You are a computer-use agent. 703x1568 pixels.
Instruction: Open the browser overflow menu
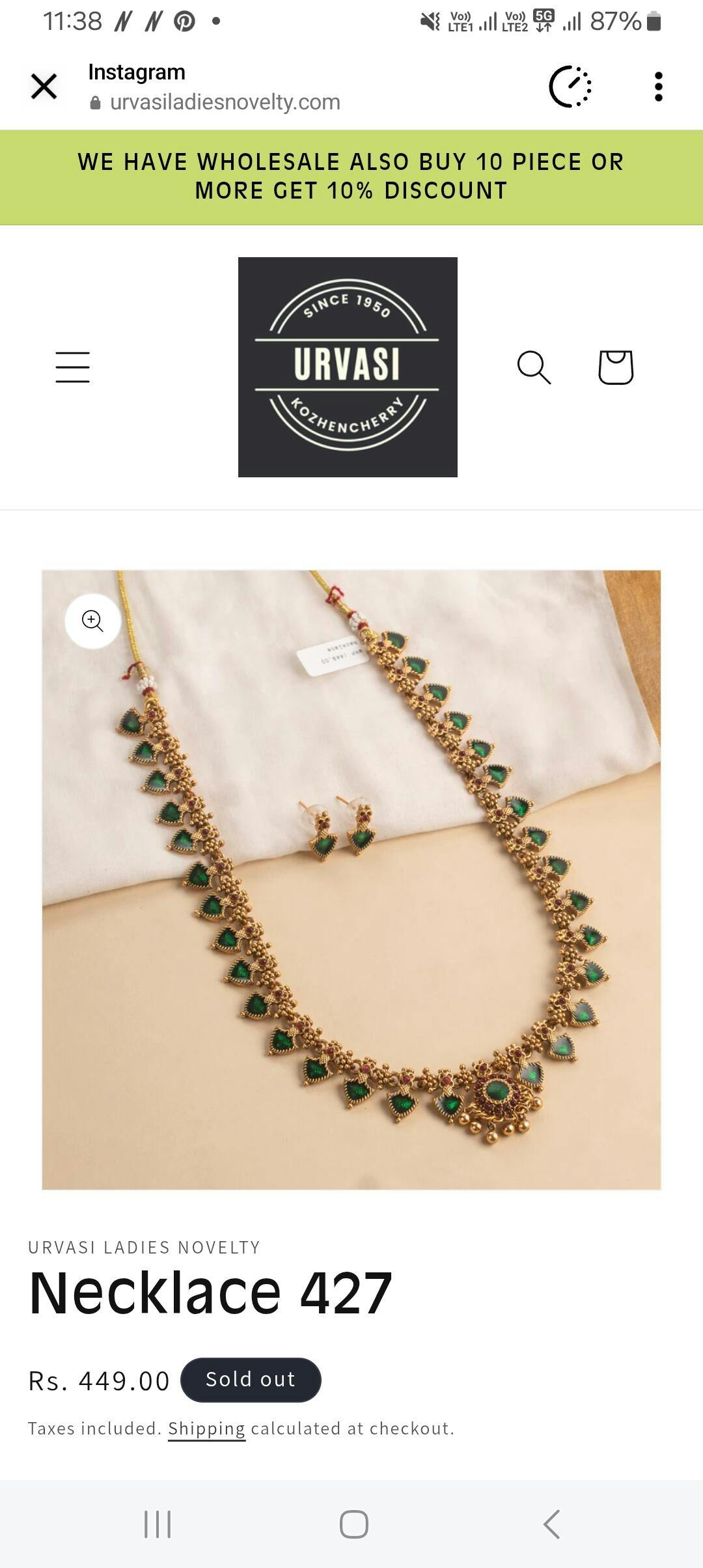click(658, 87)
